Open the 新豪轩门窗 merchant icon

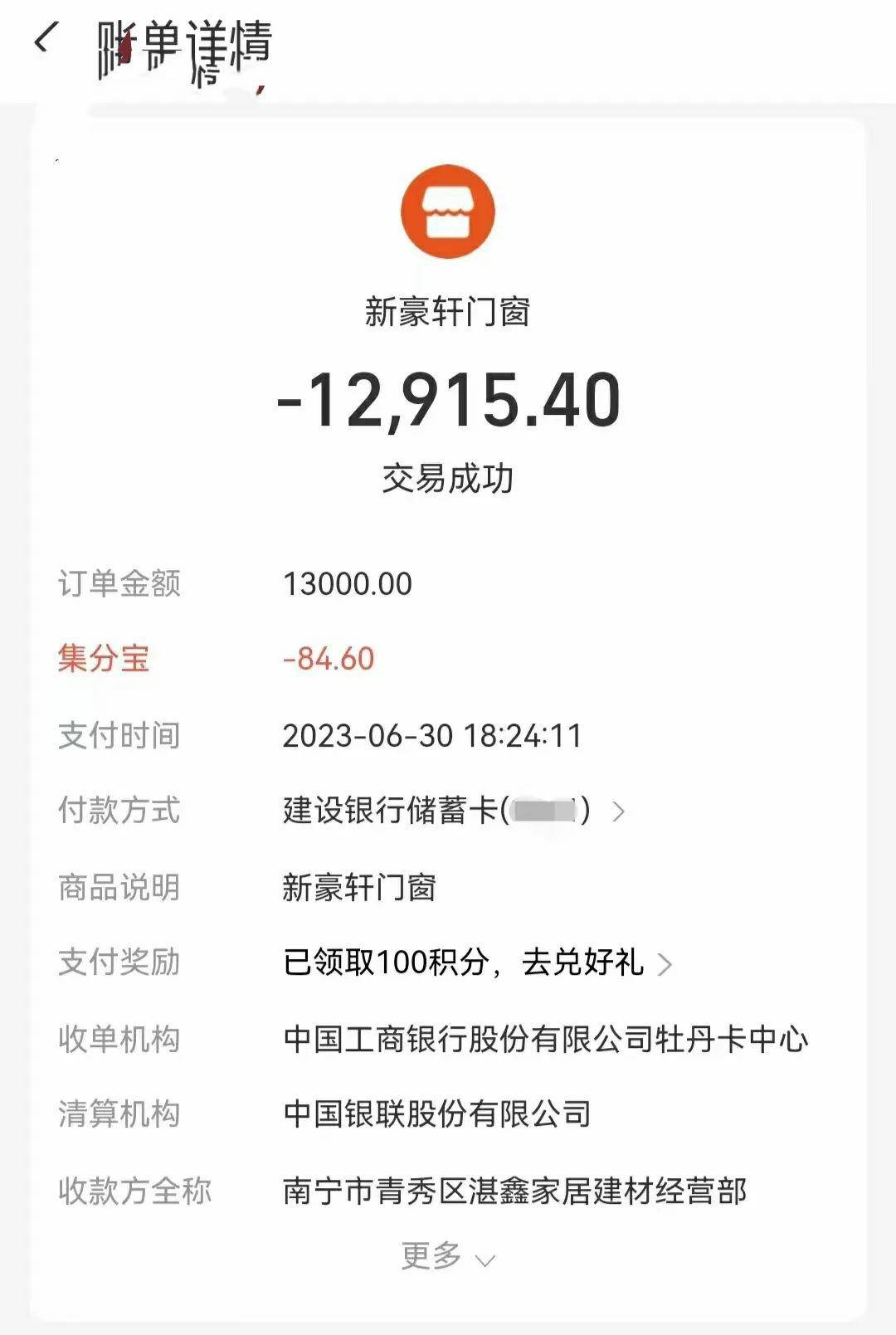click(447, 212)
